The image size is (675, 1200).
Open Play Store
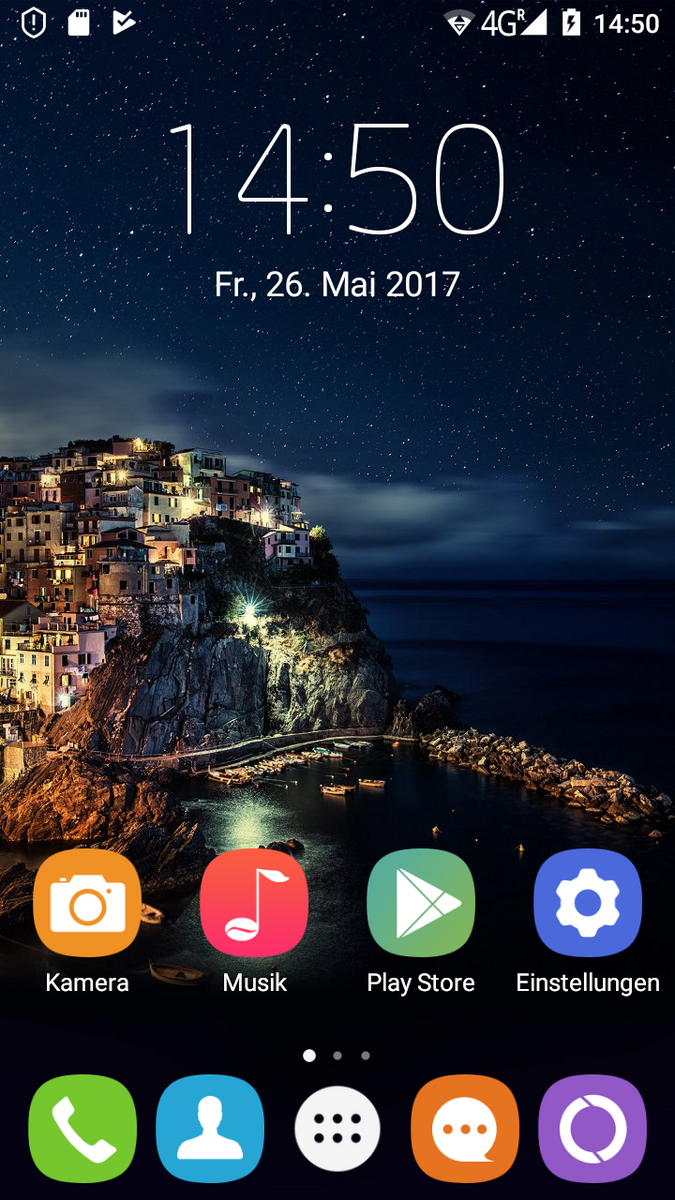pyautogui.click(x=421, y=904)
